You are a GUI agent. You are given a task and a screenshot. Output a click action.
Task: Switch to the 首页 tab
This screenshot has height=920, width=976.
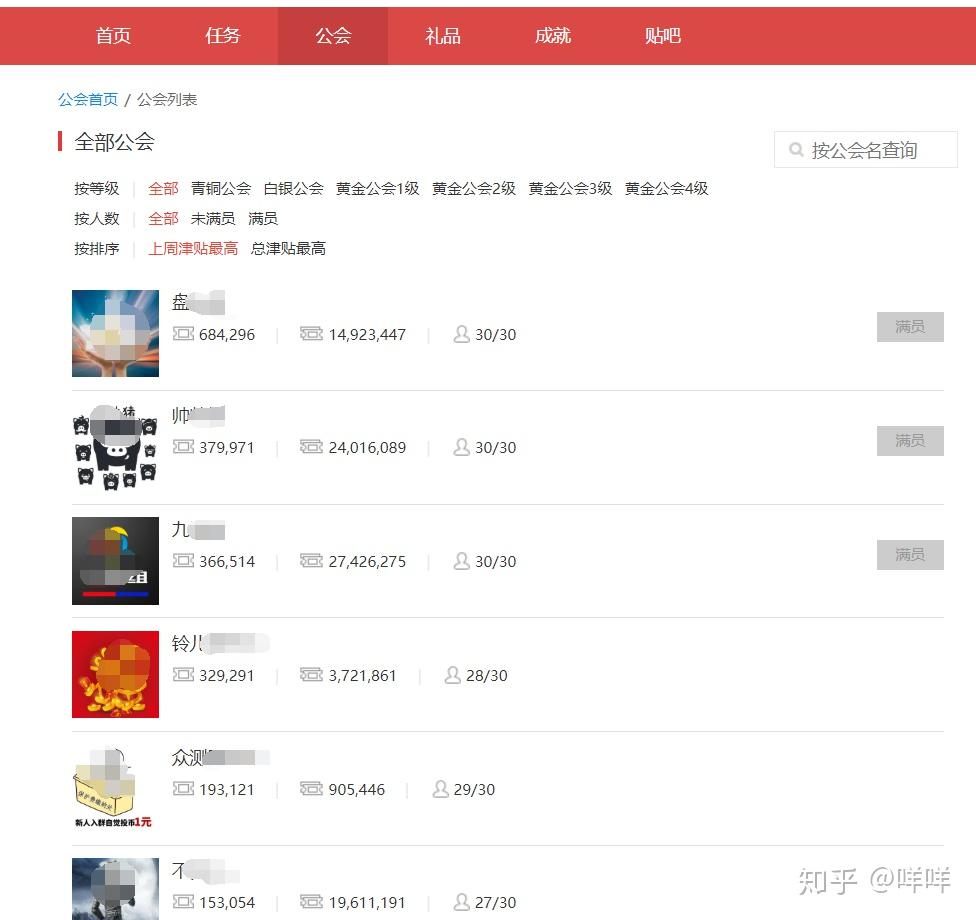(113, 36)
